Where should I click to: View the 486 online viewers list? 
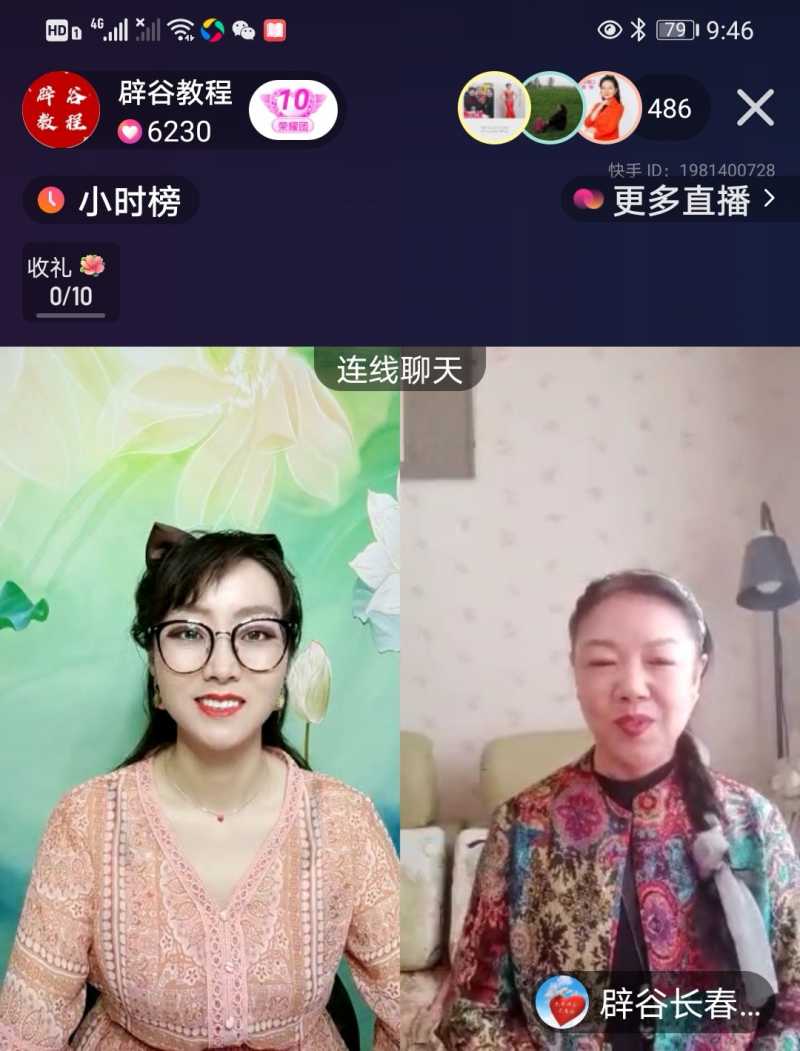click(669, 109)
